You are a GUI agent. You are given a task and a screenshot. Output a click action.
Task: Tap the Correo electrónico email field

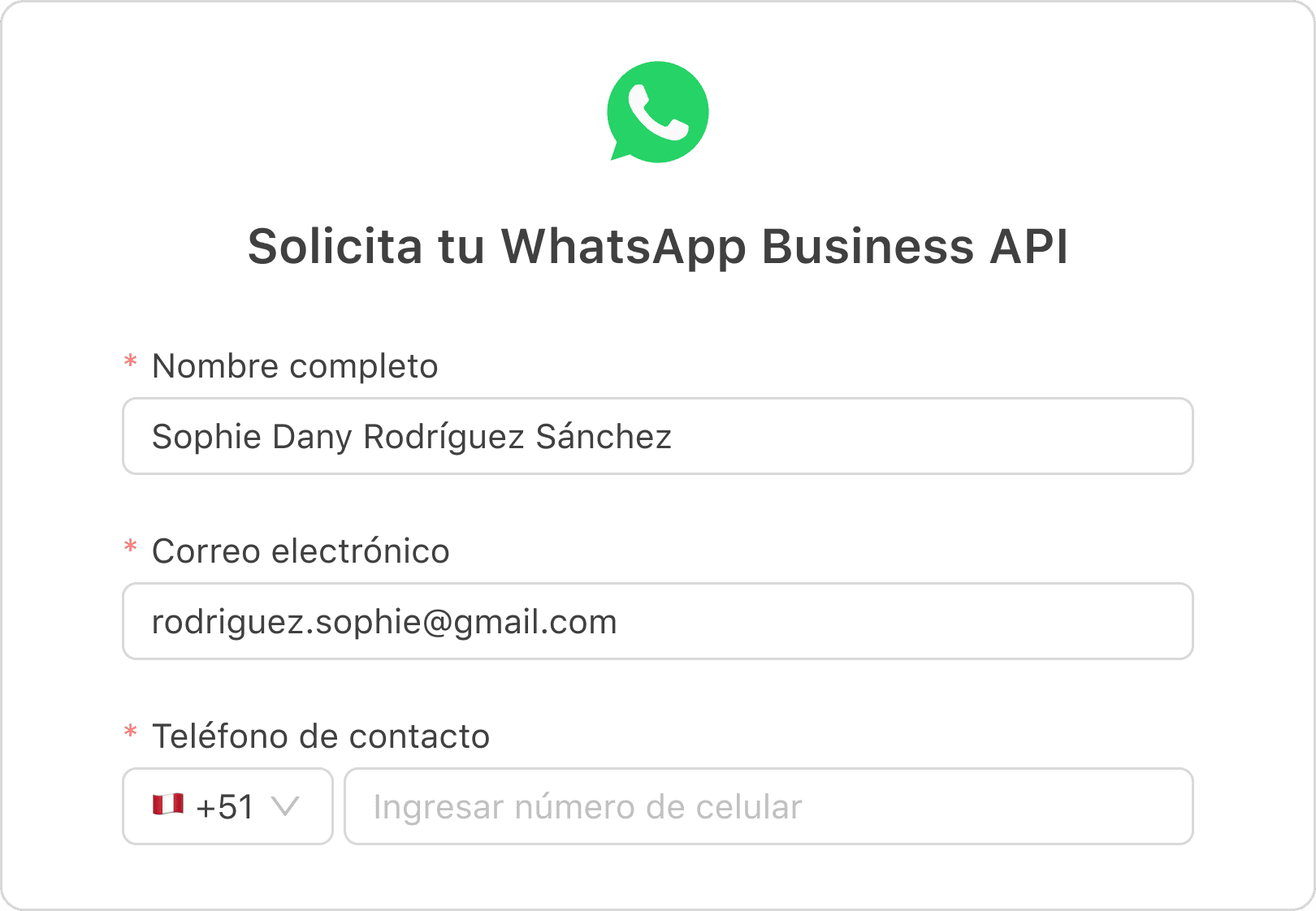[656, 621]
